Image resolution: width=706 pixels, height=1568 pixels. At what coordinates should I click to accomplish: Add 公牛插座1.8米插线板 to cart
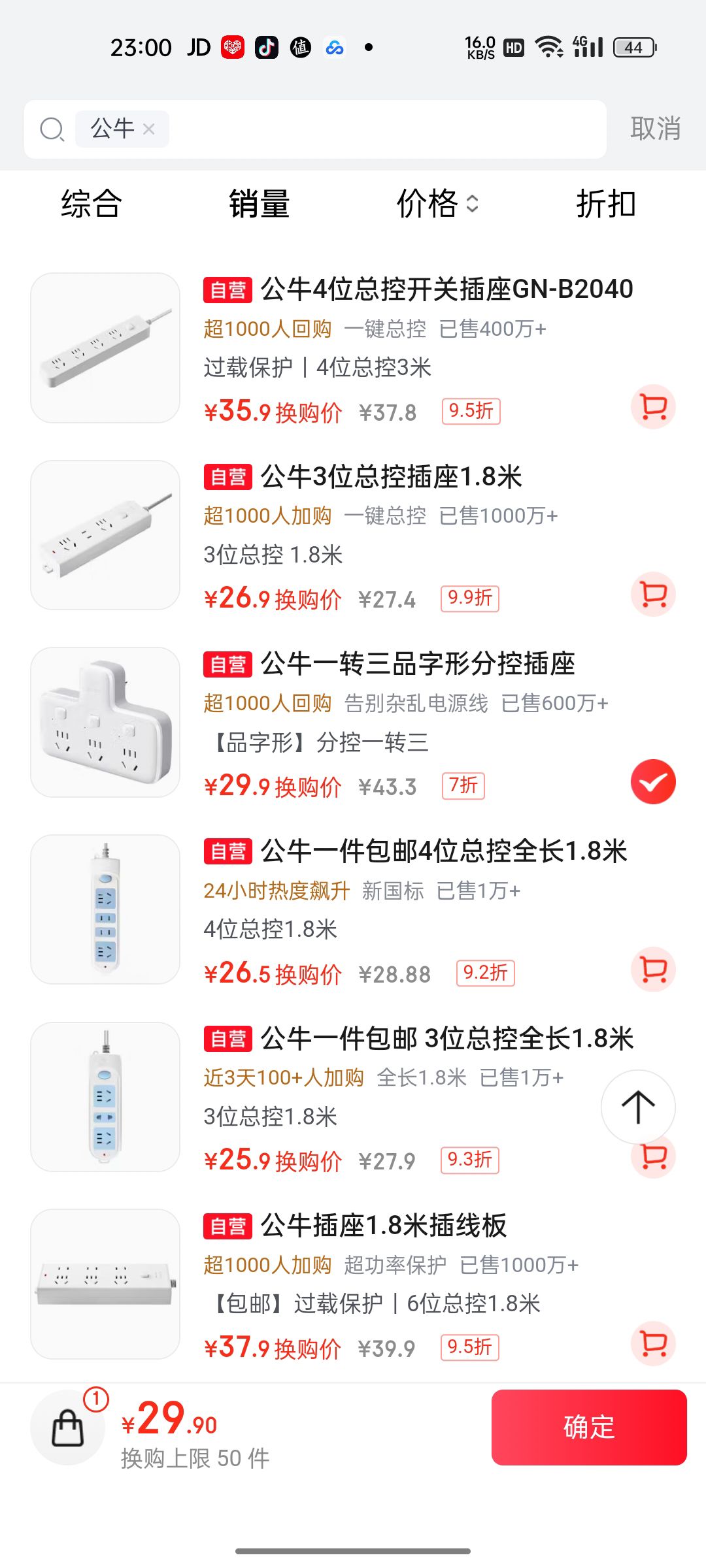coord(653,1343)
